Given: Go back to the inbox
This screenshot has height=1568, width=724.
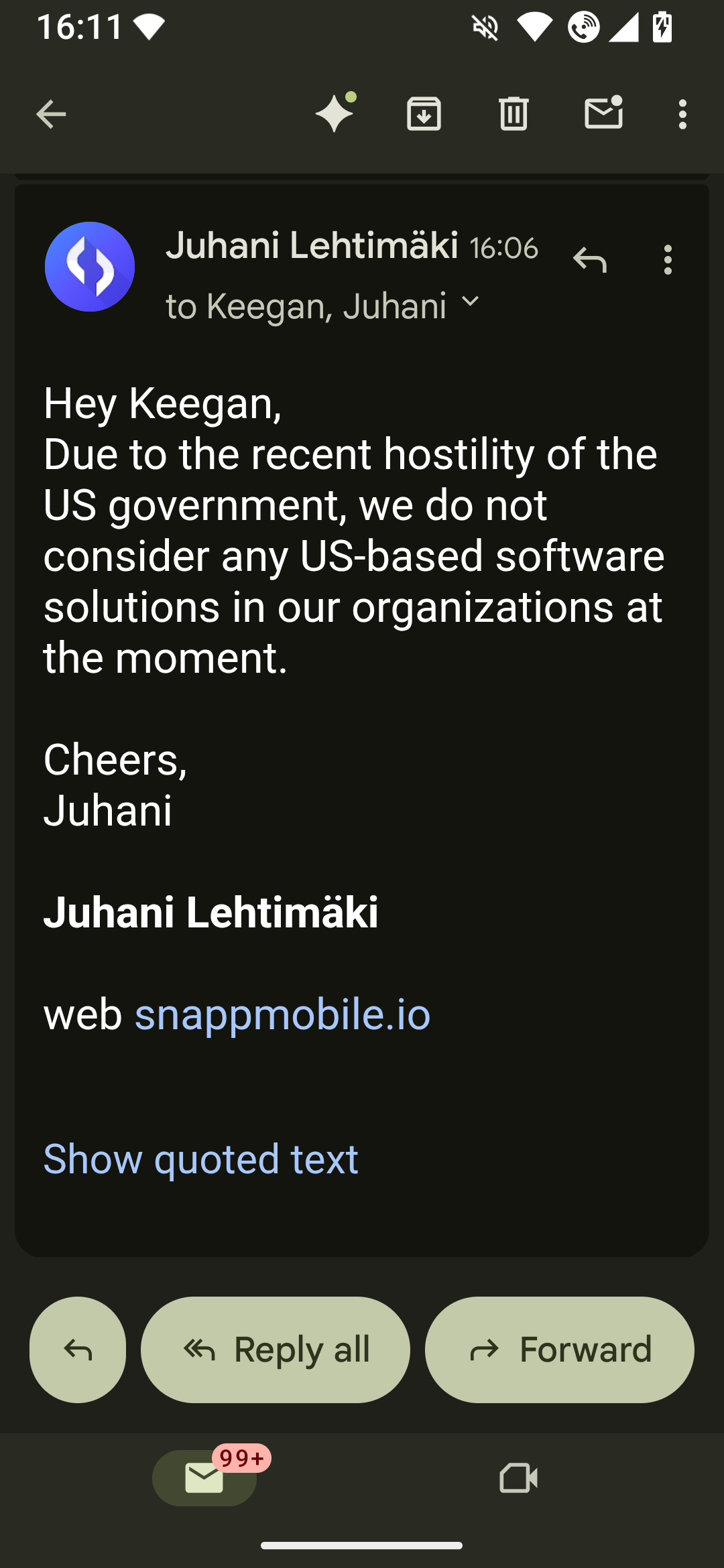Looking at the screenshot, I should pos(51,115).
